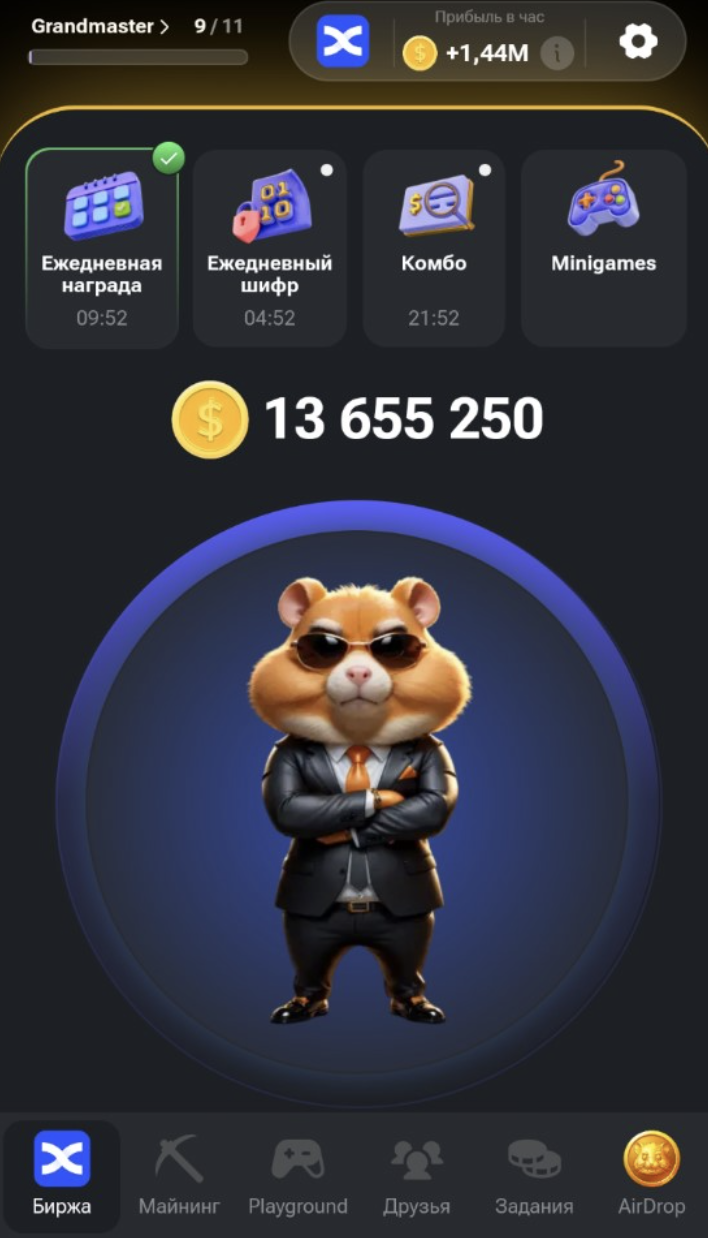The width and height of the screenshot is (708, 1238).
Task: Open the exchange selector icon
Action: coord(343,42)
